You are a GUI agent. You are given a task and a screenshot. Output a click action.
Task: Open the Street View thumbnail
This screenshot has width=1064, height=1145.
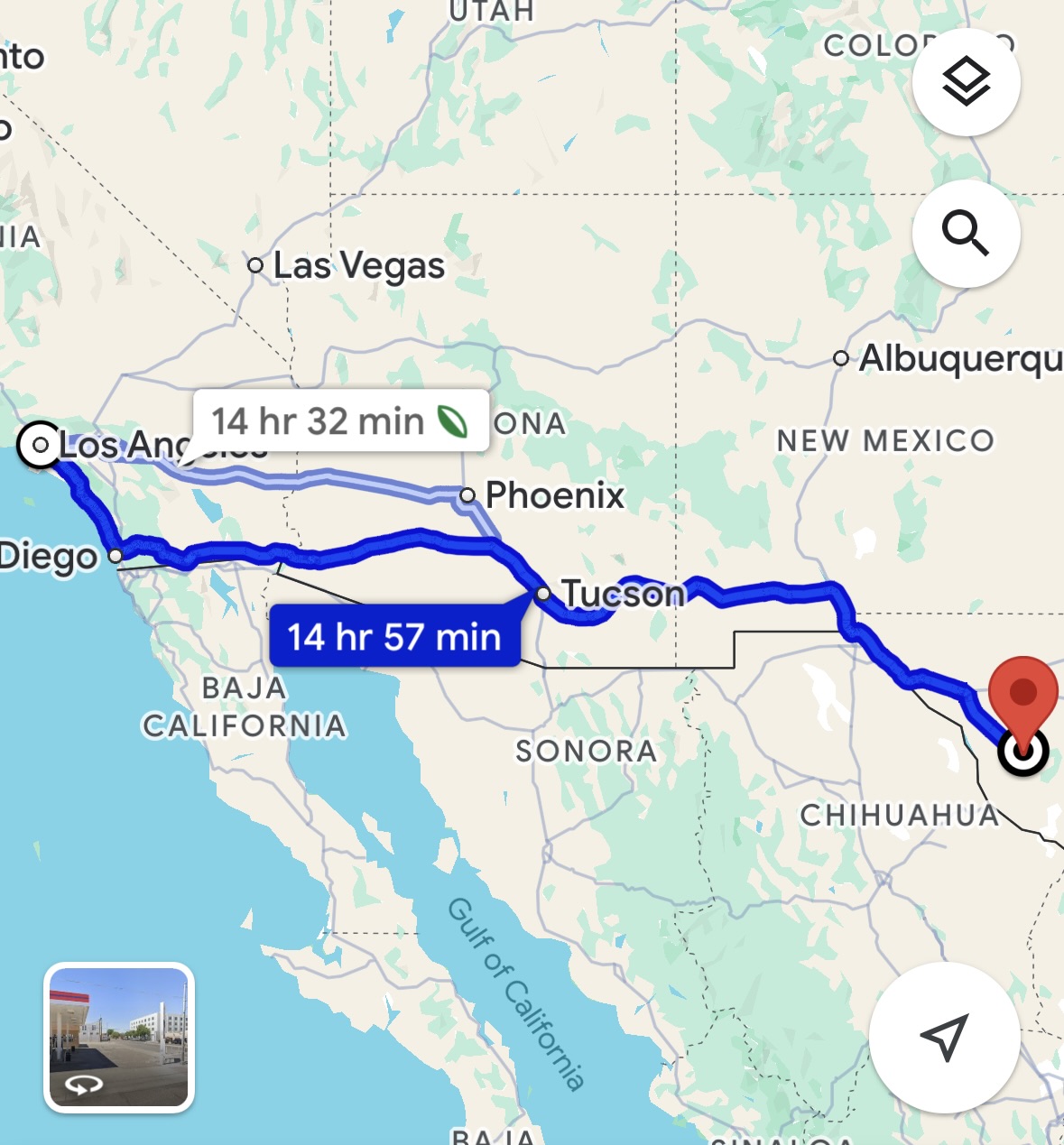tap(119, 1037)
